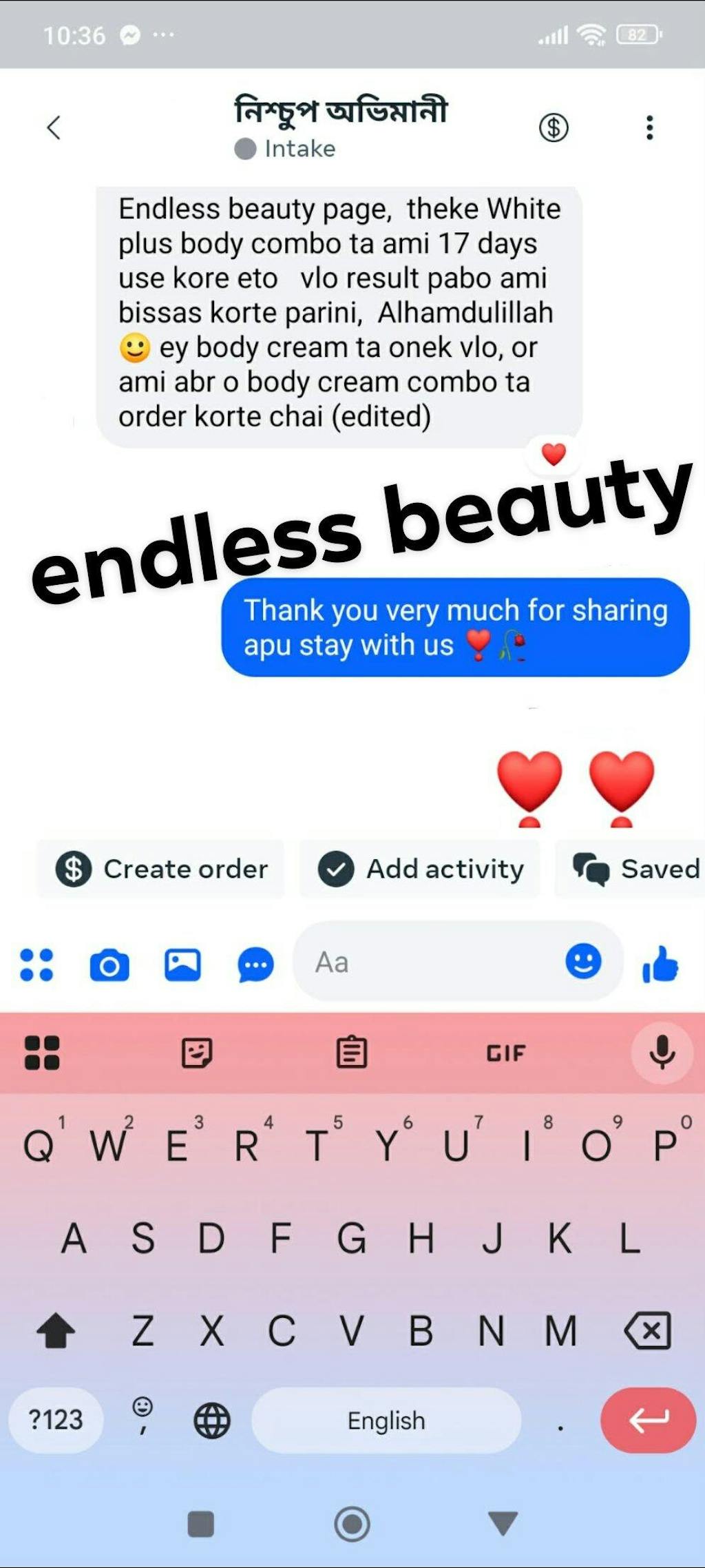Viewport: 705px width, 1568px height.
Task: Open the keyboard GIF search
Action: coord(506,1053)
